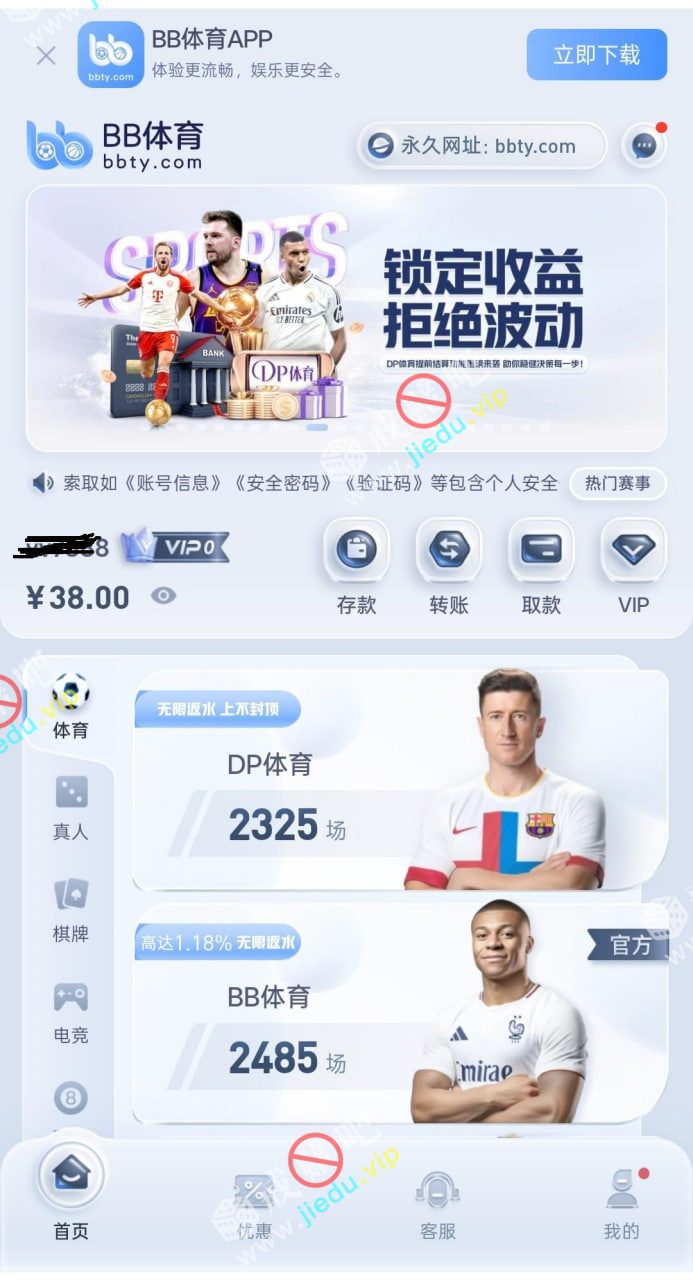Open the 锁定收益 promotional banner
Viewport: 693px width, 1280px height.
[x=346, y=318]
